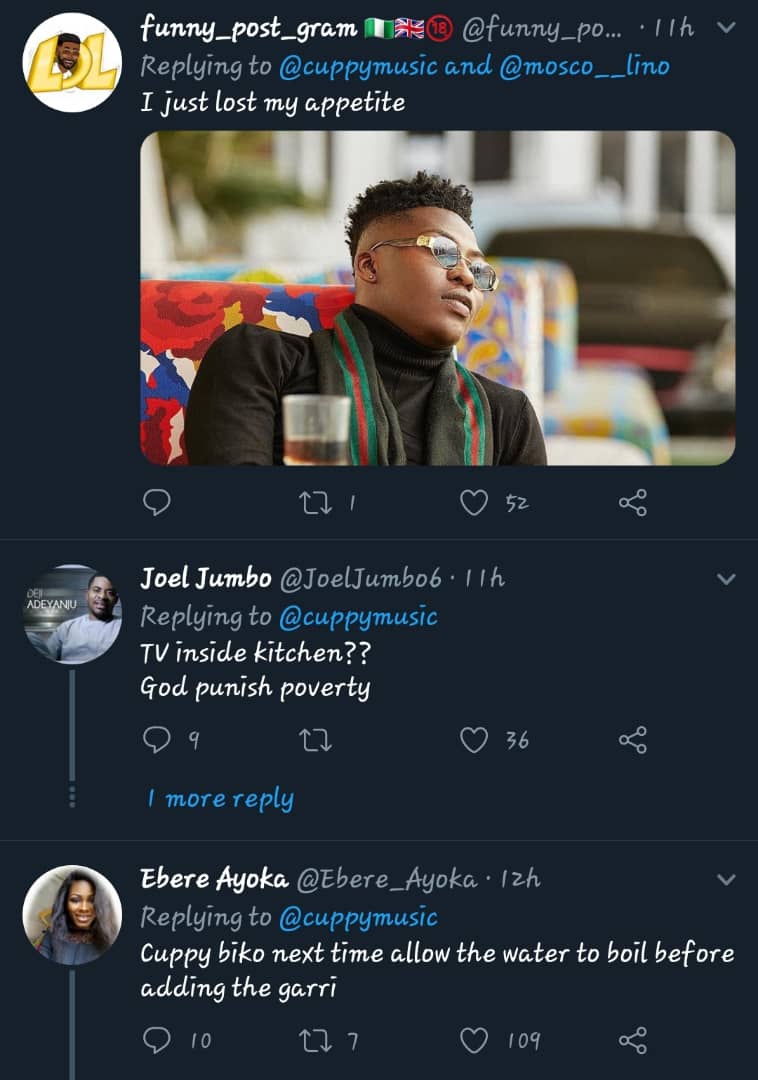Share Joel Jumbo's tweet
758x1080 pixels.
(633, 740)
